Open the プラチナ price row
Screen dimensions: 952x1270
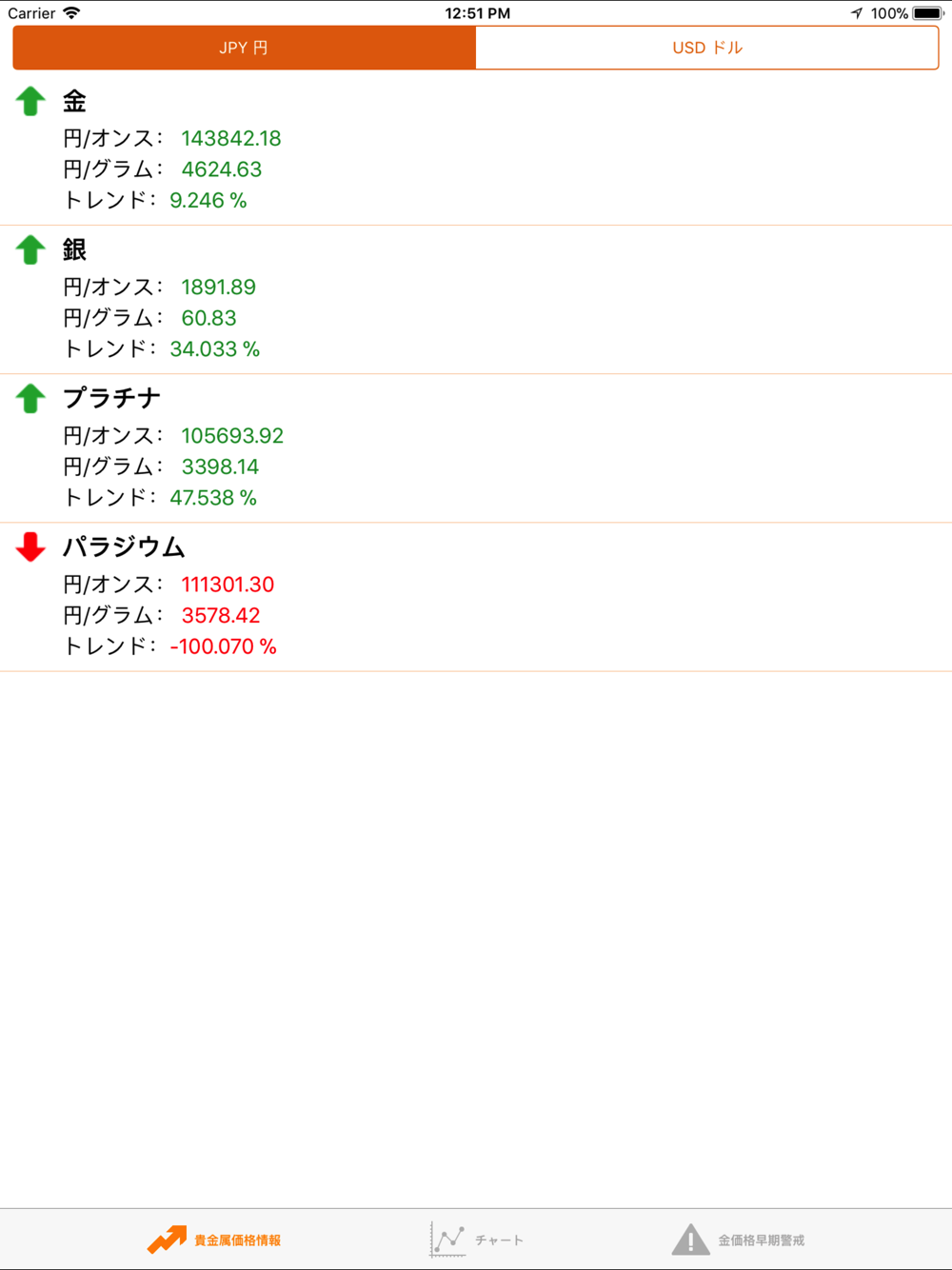[x=476, y=448]
